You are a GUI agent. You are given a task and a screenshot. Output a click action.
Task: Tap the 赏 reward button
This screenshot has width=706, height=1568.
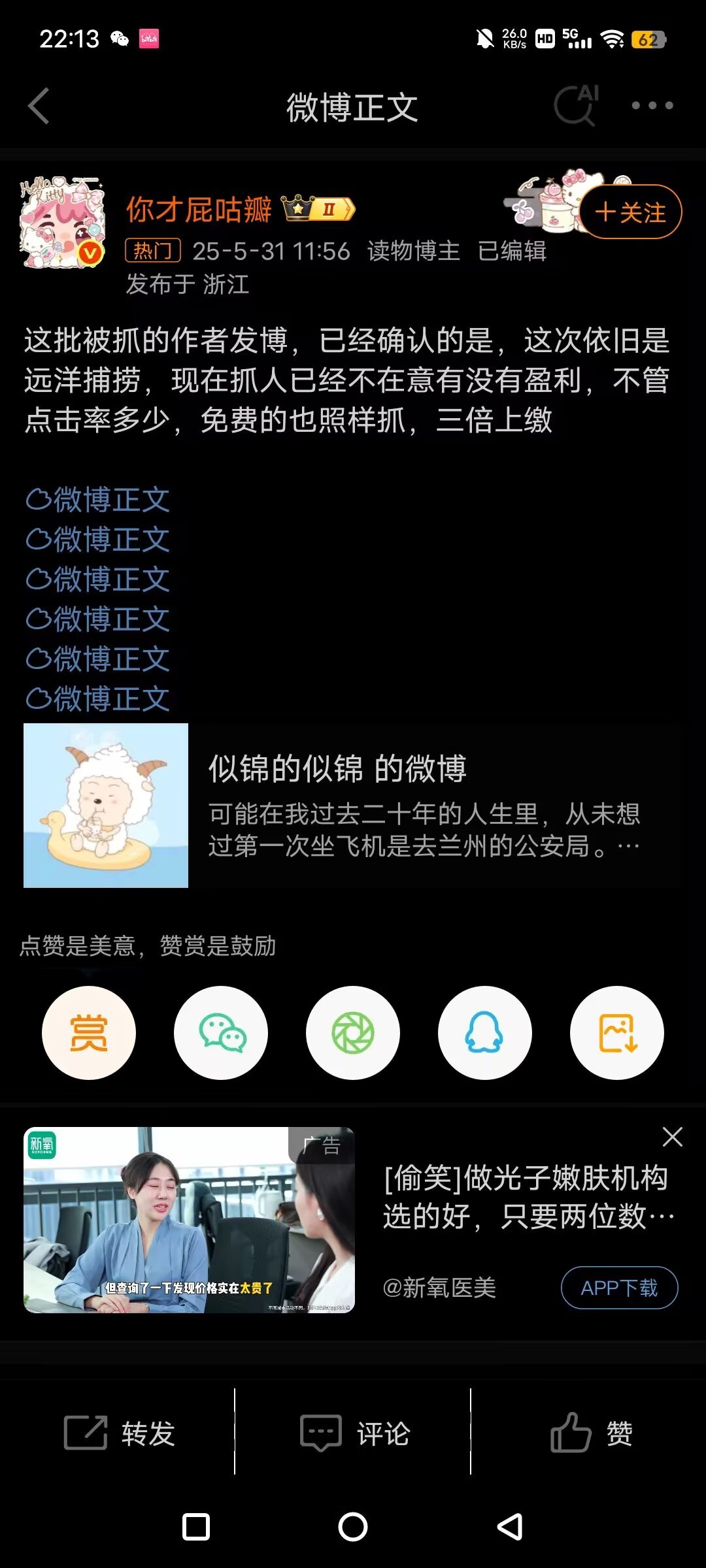(x=89, y=1033)
